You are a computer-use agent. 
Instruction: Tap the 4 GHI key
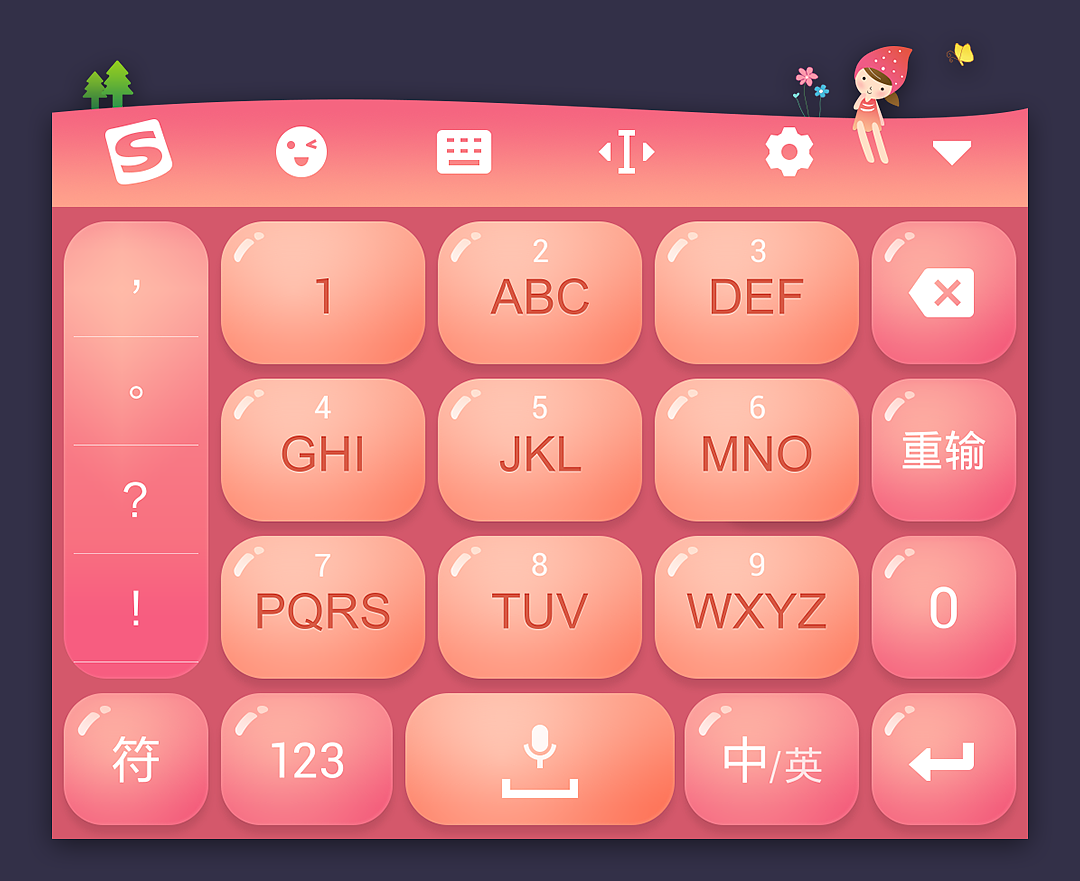point(323,449)
